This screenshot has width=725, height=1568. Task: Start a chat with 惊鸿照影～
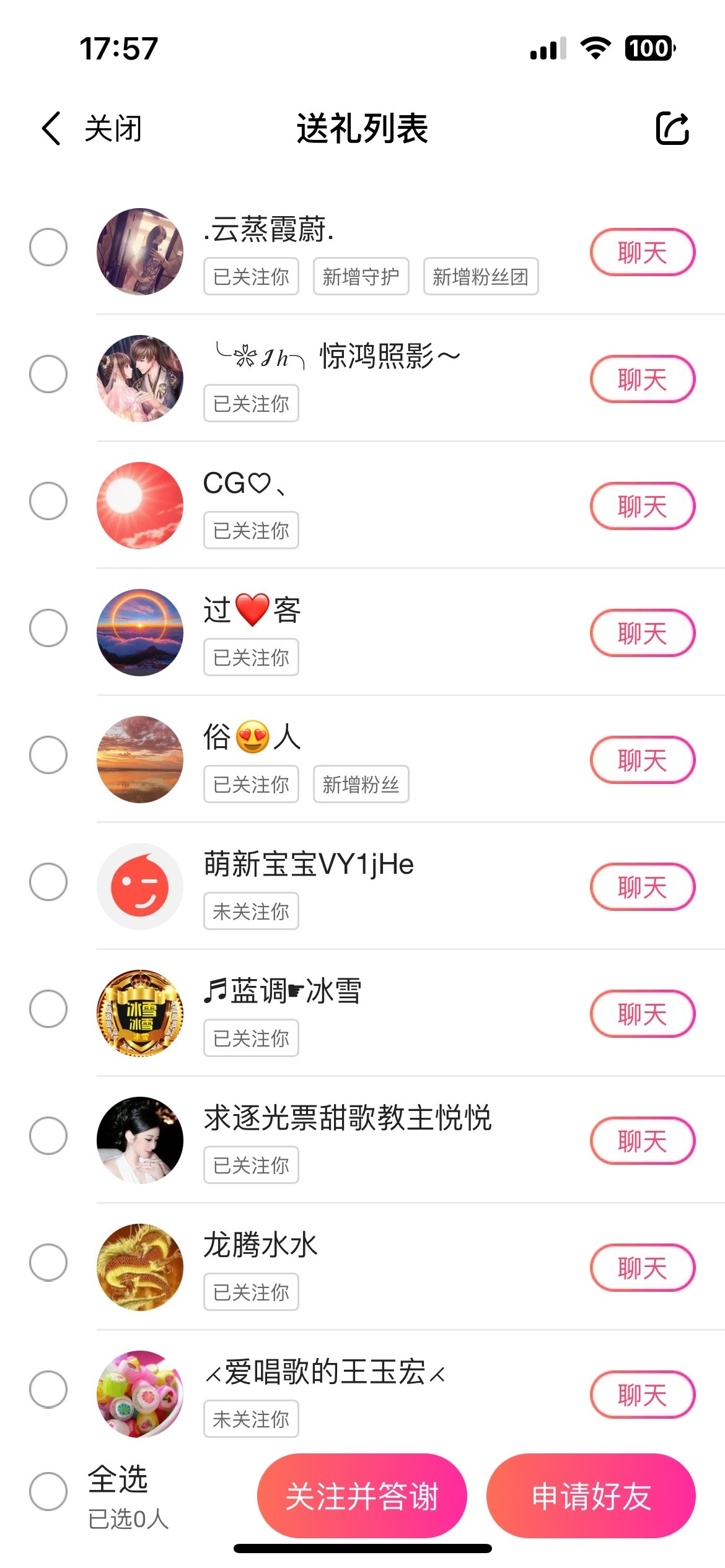pos(642,380)
